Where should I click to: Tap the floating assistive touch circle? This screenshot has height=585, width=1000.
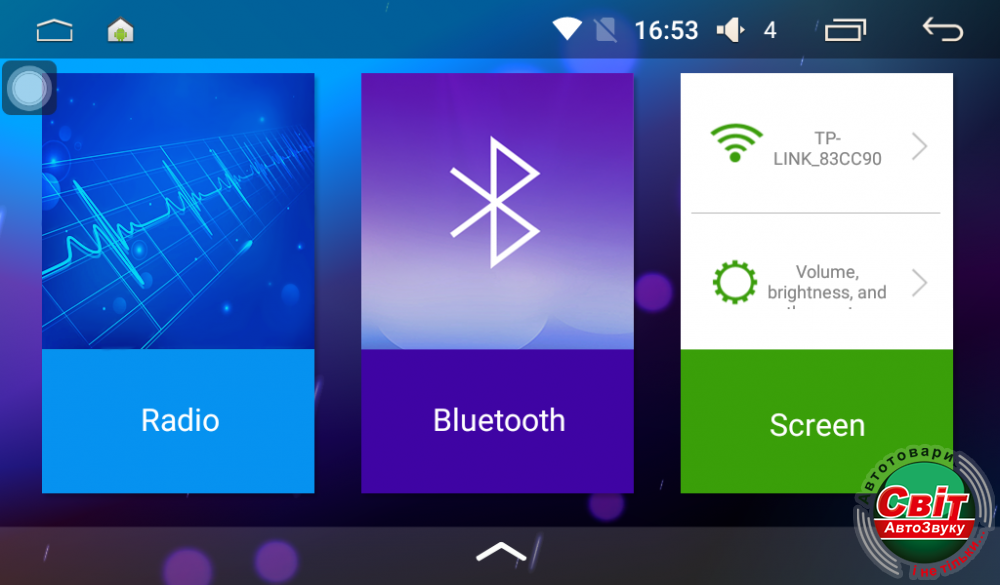29,88
